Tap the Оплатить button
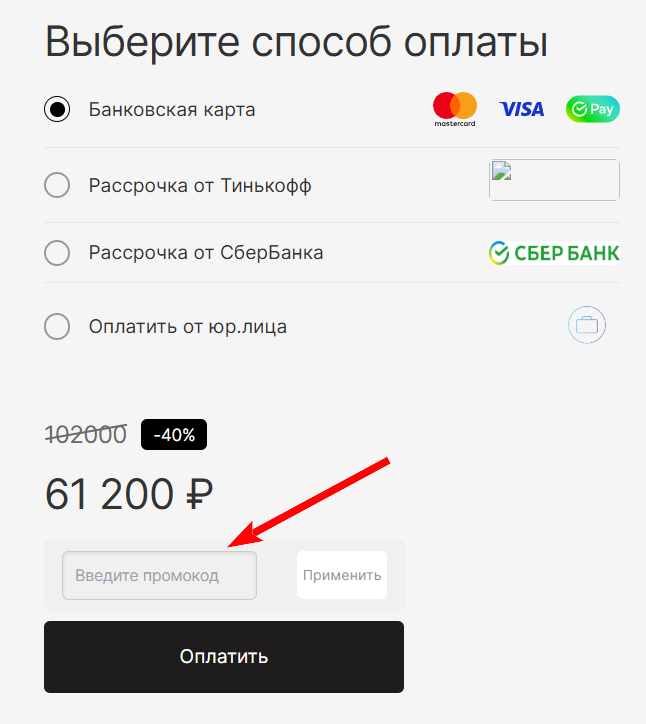The image size is (646, 724). (x=224, y=657)
